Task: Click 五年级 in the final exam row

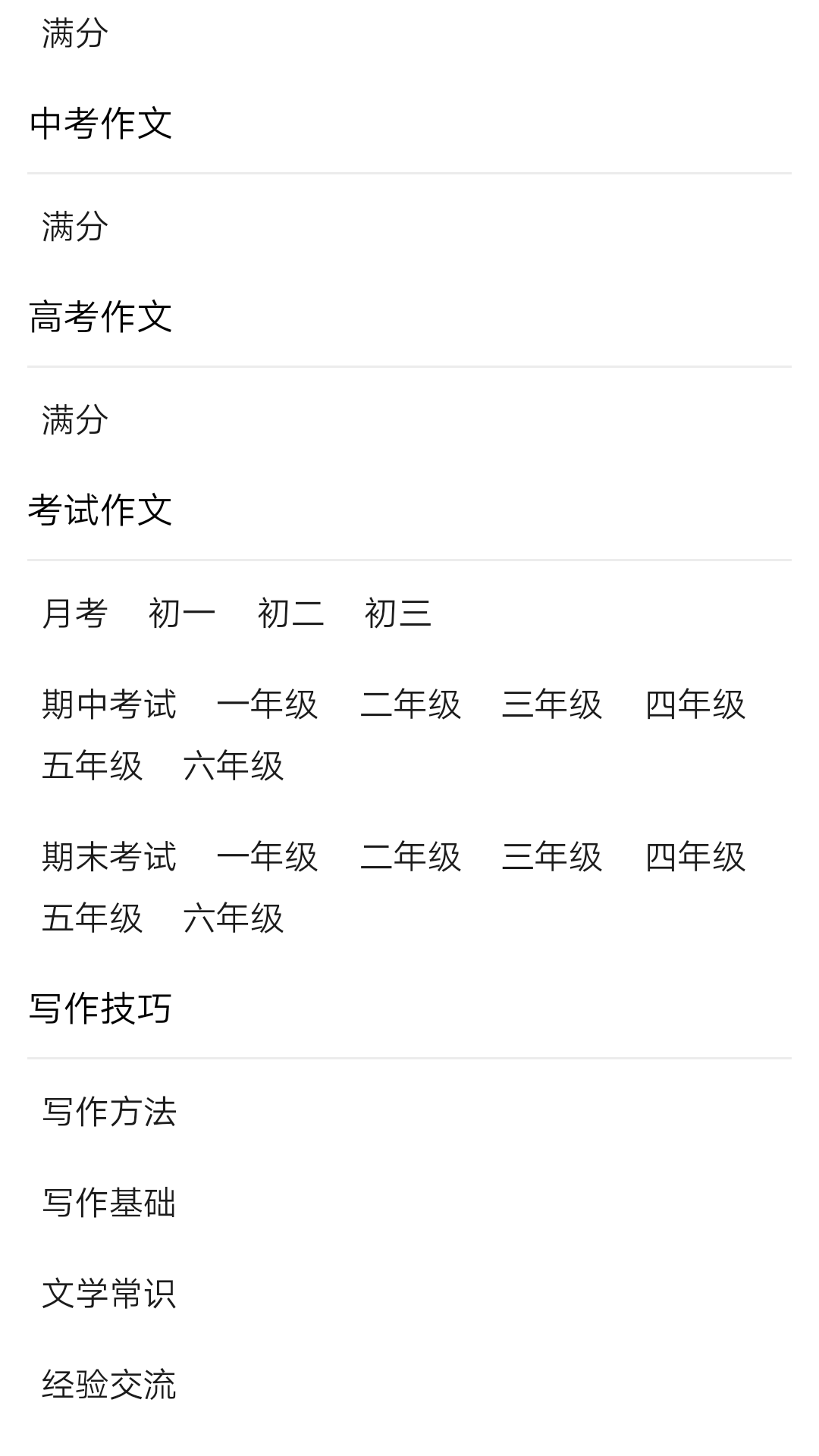Action: 92,919
